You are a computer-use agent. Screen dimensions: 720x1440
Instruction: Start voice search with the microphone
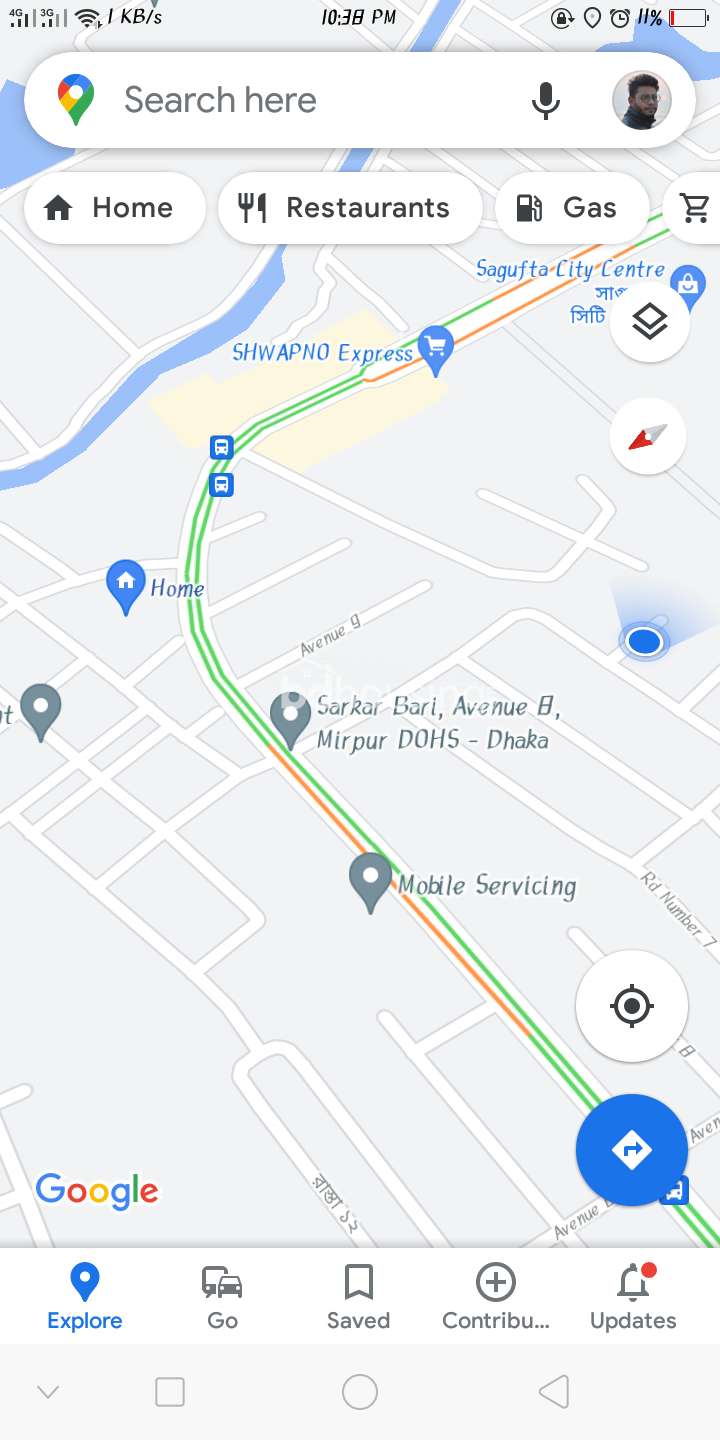pyautogui.click(x=545, y=100)
